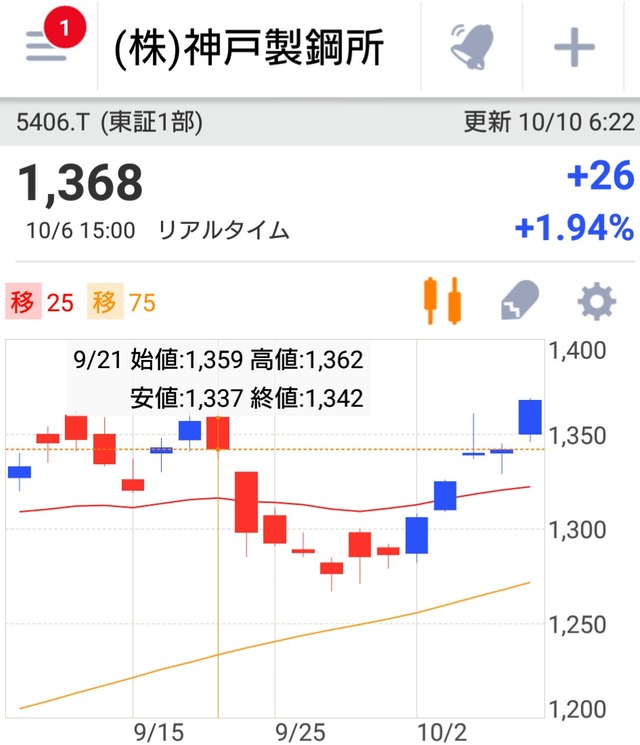The image size is (640, 745).
Task: Tap the 移 25 moving average label
Action: 41,301
